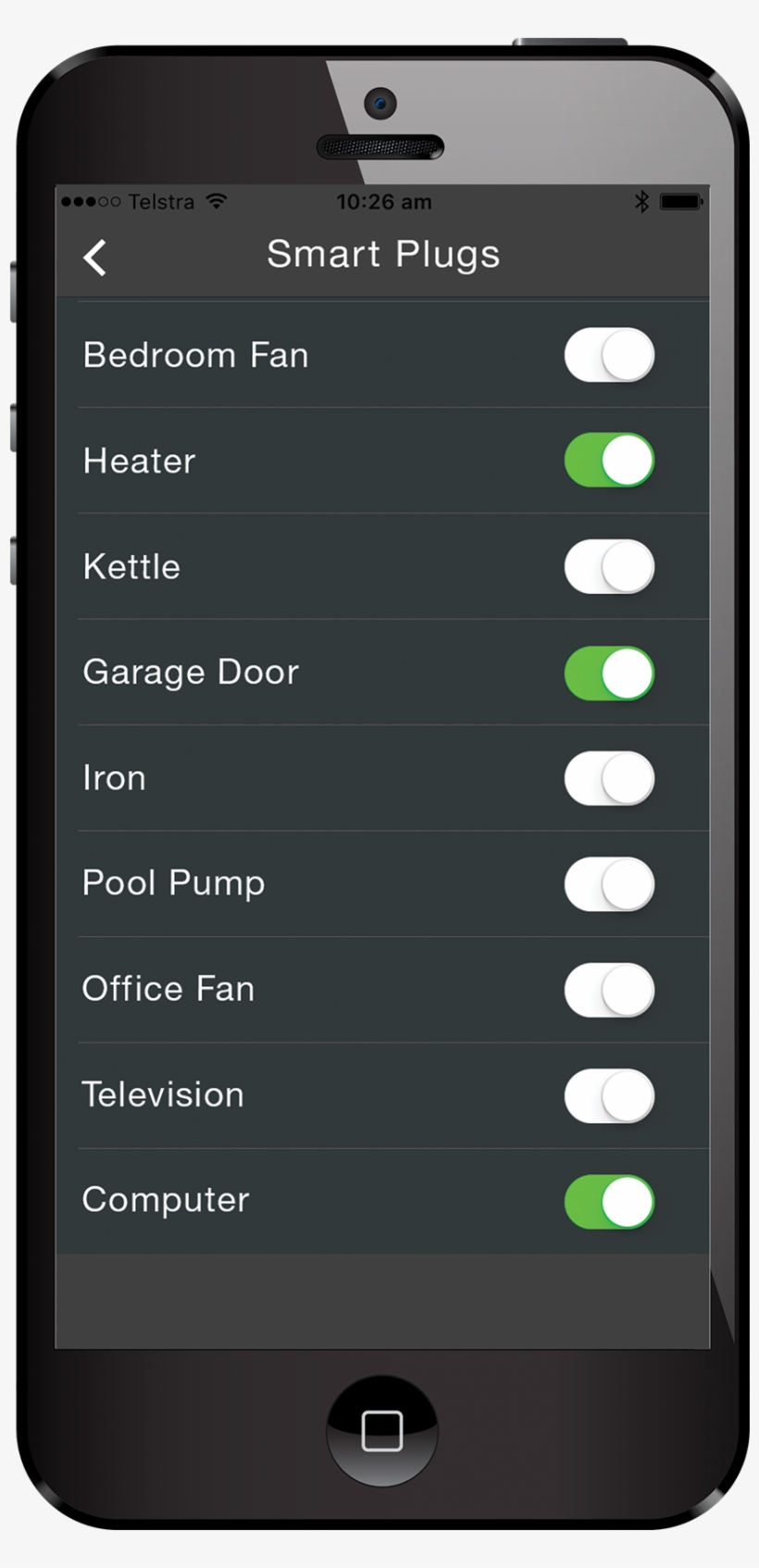This screenshot has height=1568, width=759.
Task: Turn on the Bedroom Fan plug
Action: click(x=609, y=355)
